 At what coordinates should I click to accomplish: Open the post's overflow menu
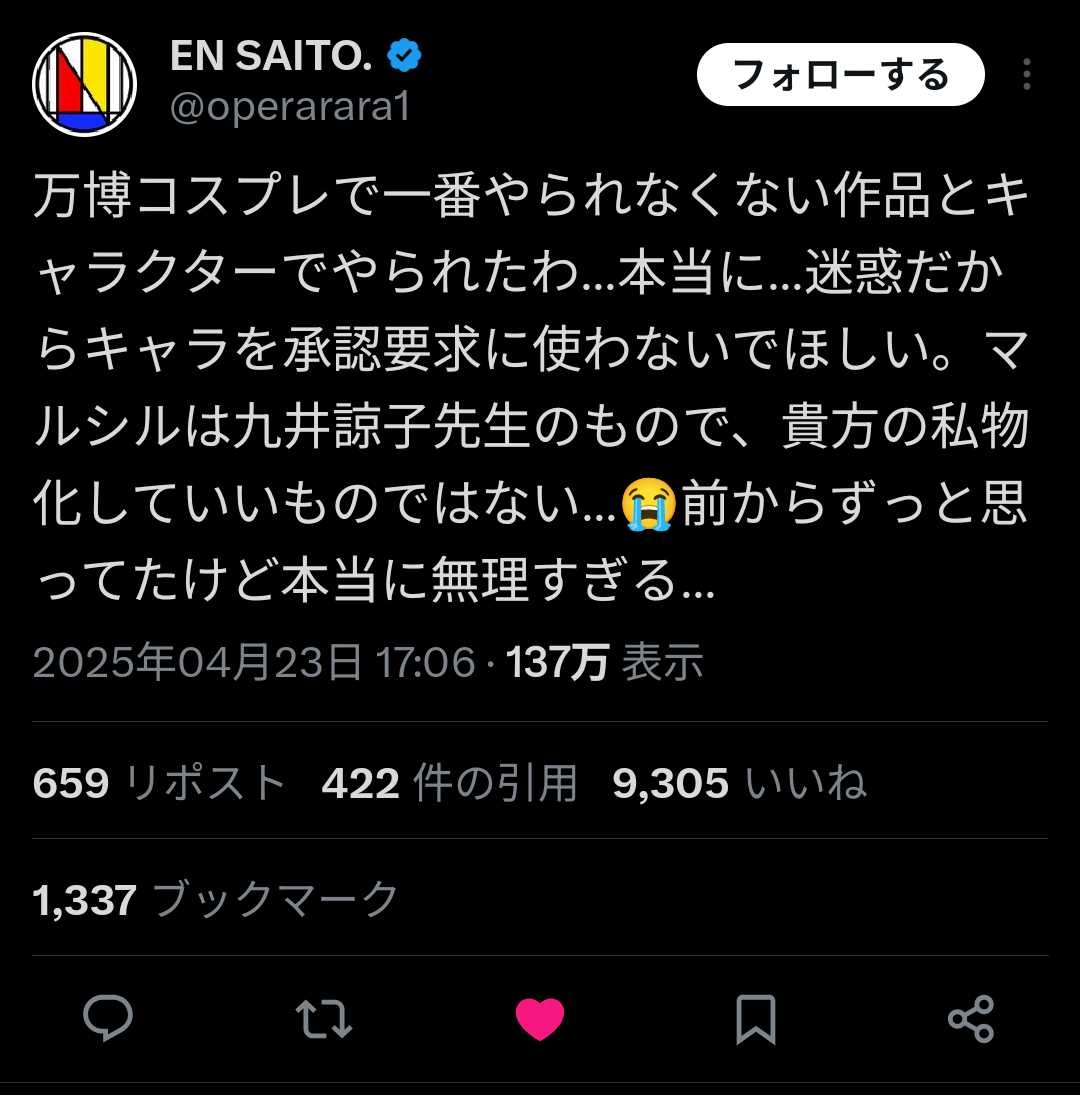pyautogui.click(x=1026, y=75)
